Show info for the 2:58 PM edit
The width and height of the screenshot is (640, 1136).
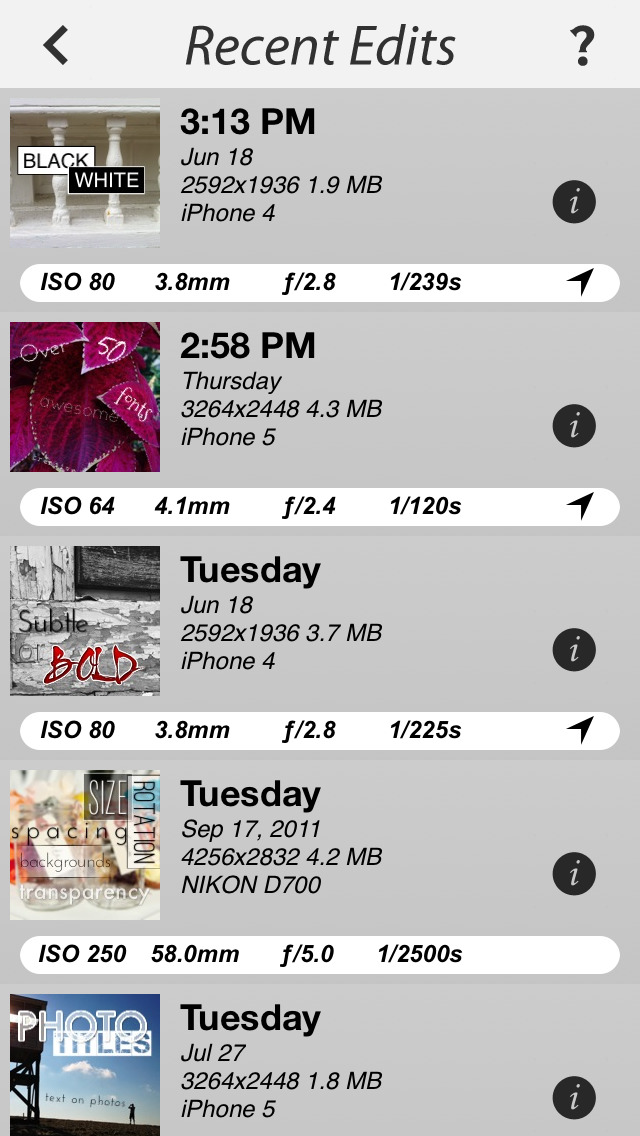[x=574, y=427]
